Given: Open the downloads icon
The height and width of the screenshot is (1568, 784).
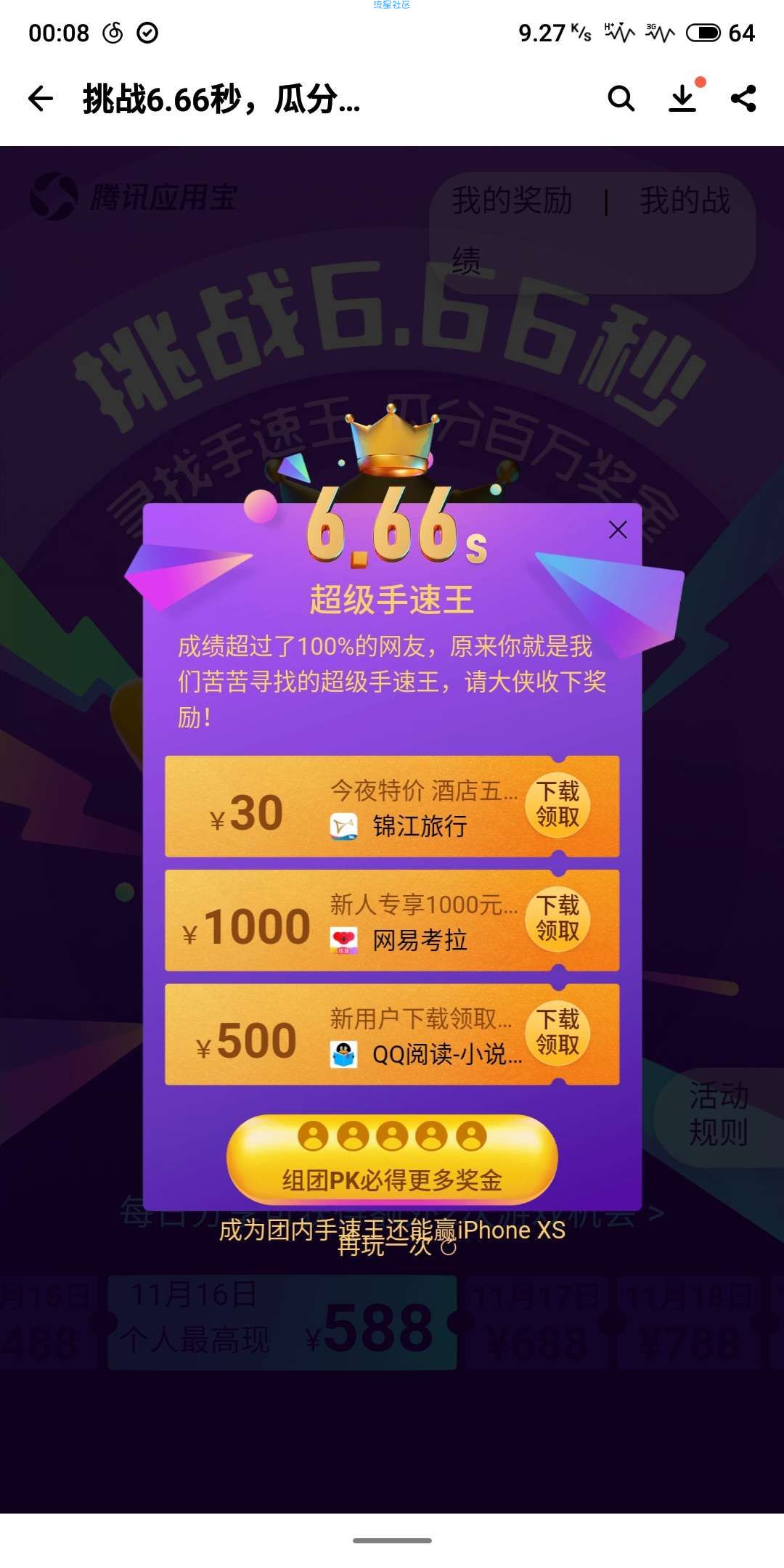Looking at the screenshot, I should click(682, 99).
